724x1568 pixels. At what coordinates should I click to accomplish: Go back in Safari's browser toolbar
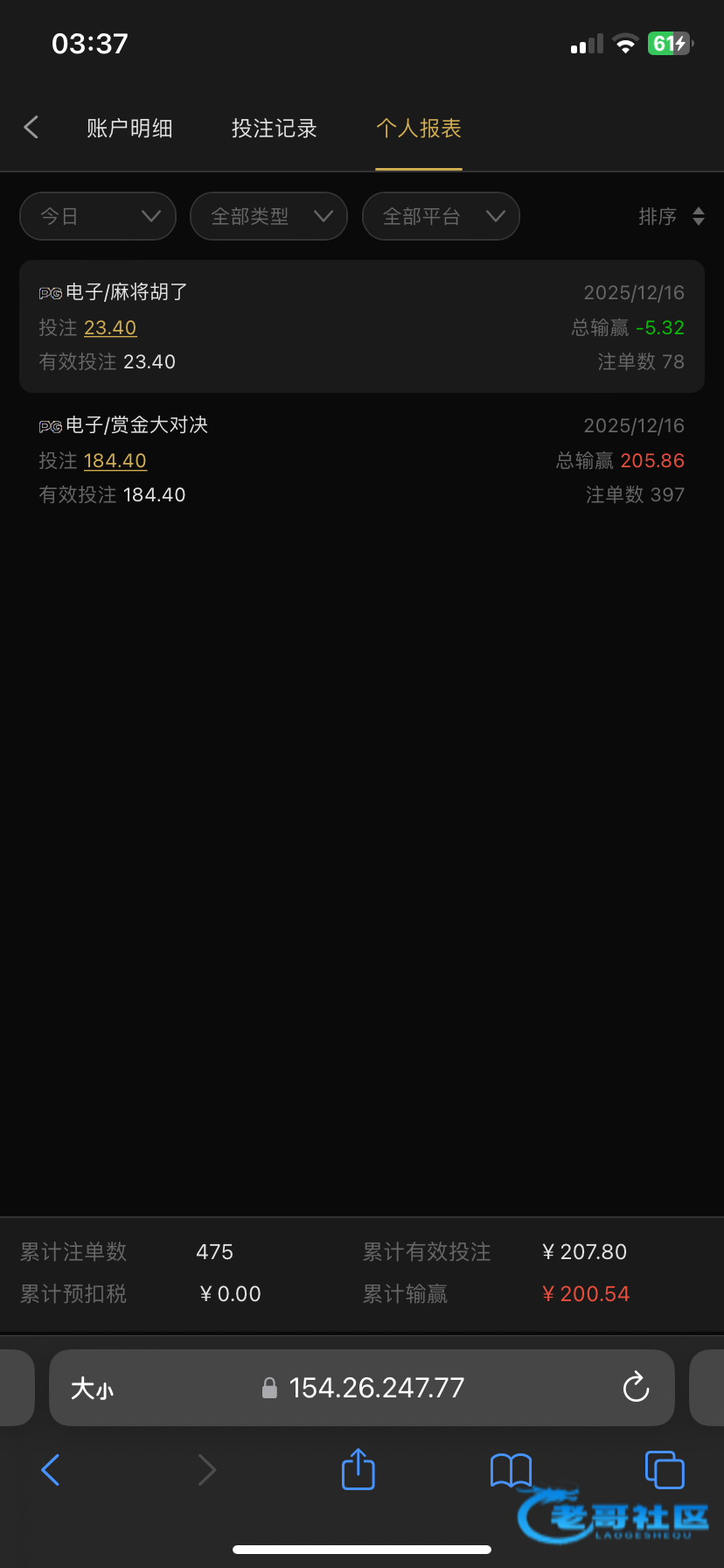(x=51, y=1470)
